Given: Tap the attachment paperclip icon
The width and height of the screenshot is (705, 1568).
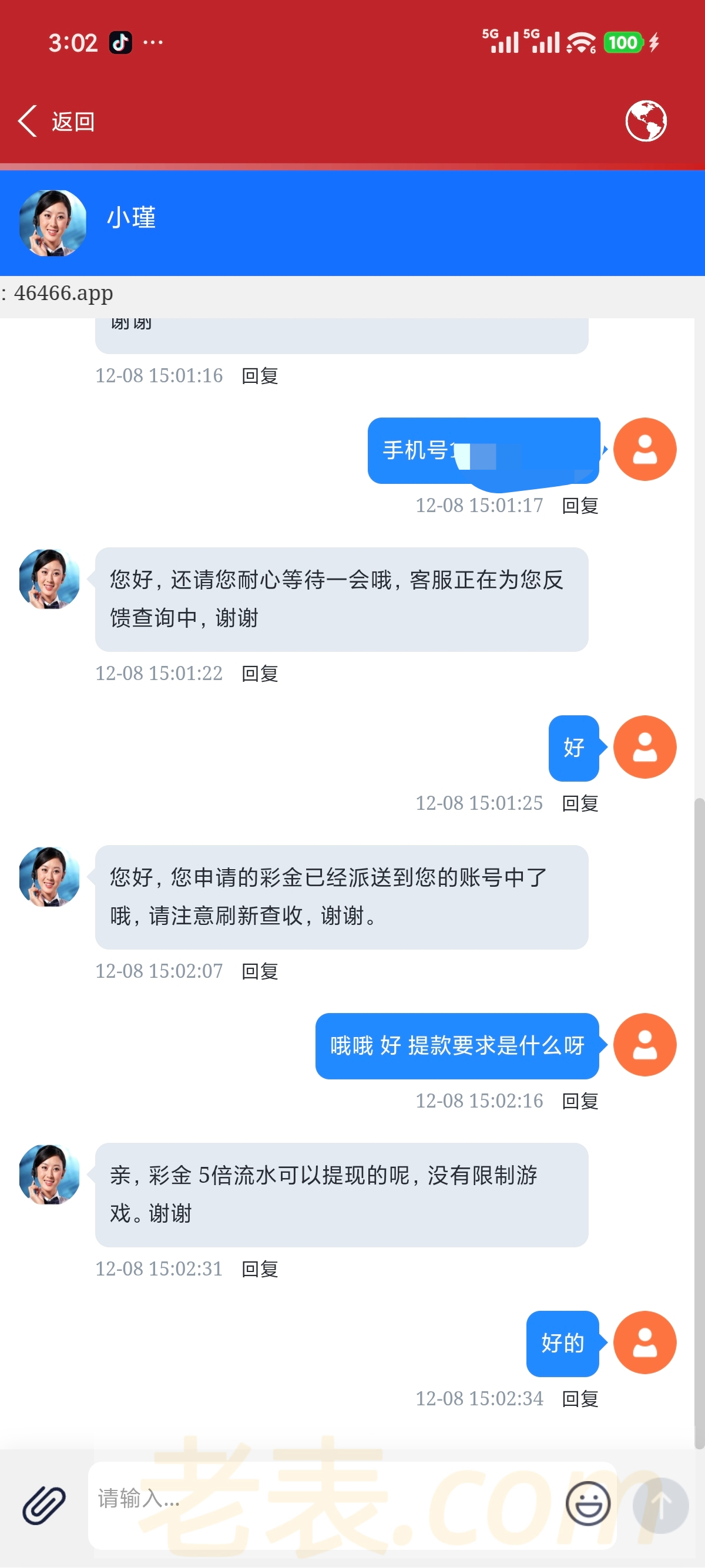Looking at the screenshot, I should coord(44,1504).
